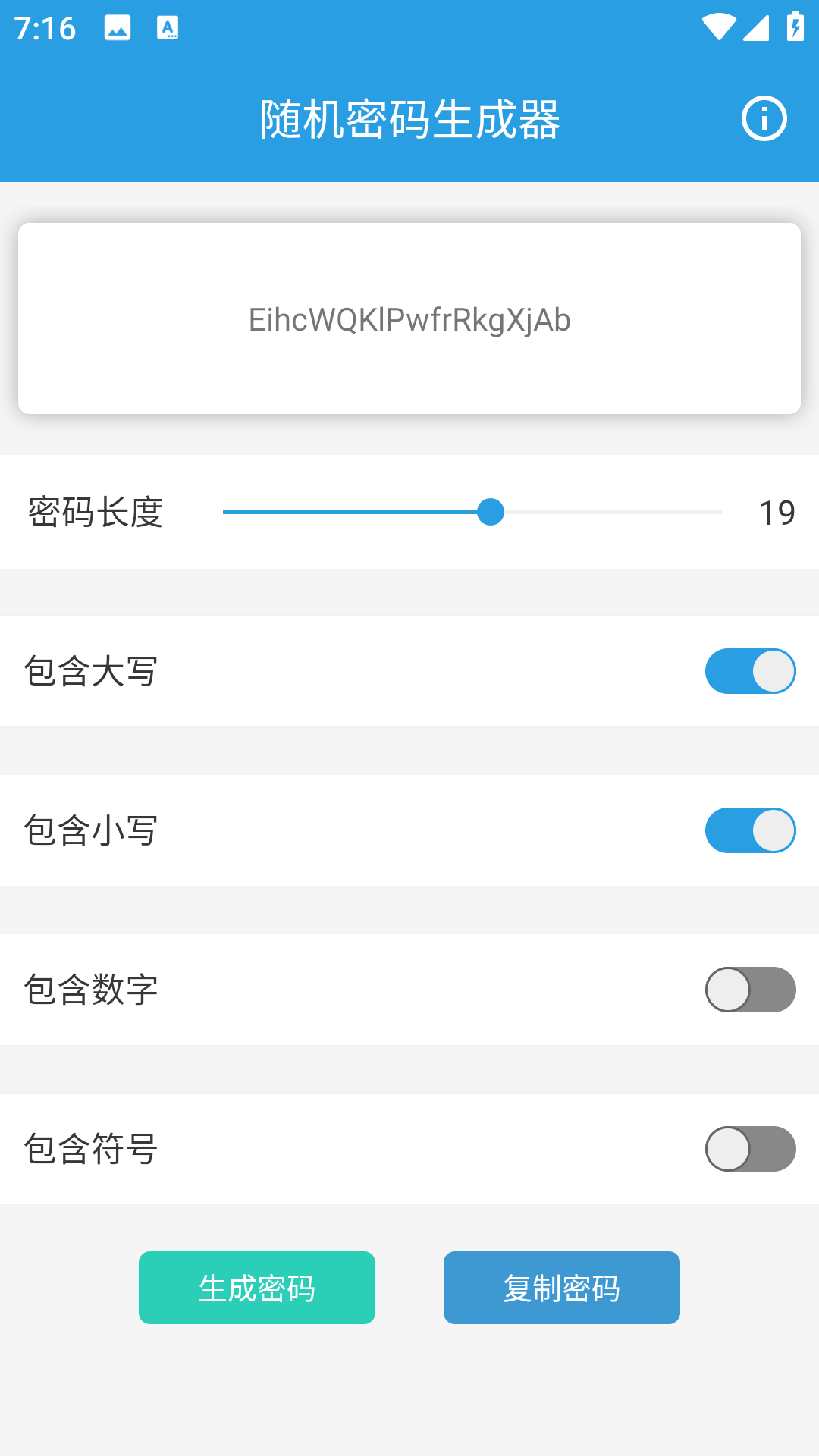This screenshot has width=819, height=1456.
Task: Click the password display card
Action: click(409, 318)
